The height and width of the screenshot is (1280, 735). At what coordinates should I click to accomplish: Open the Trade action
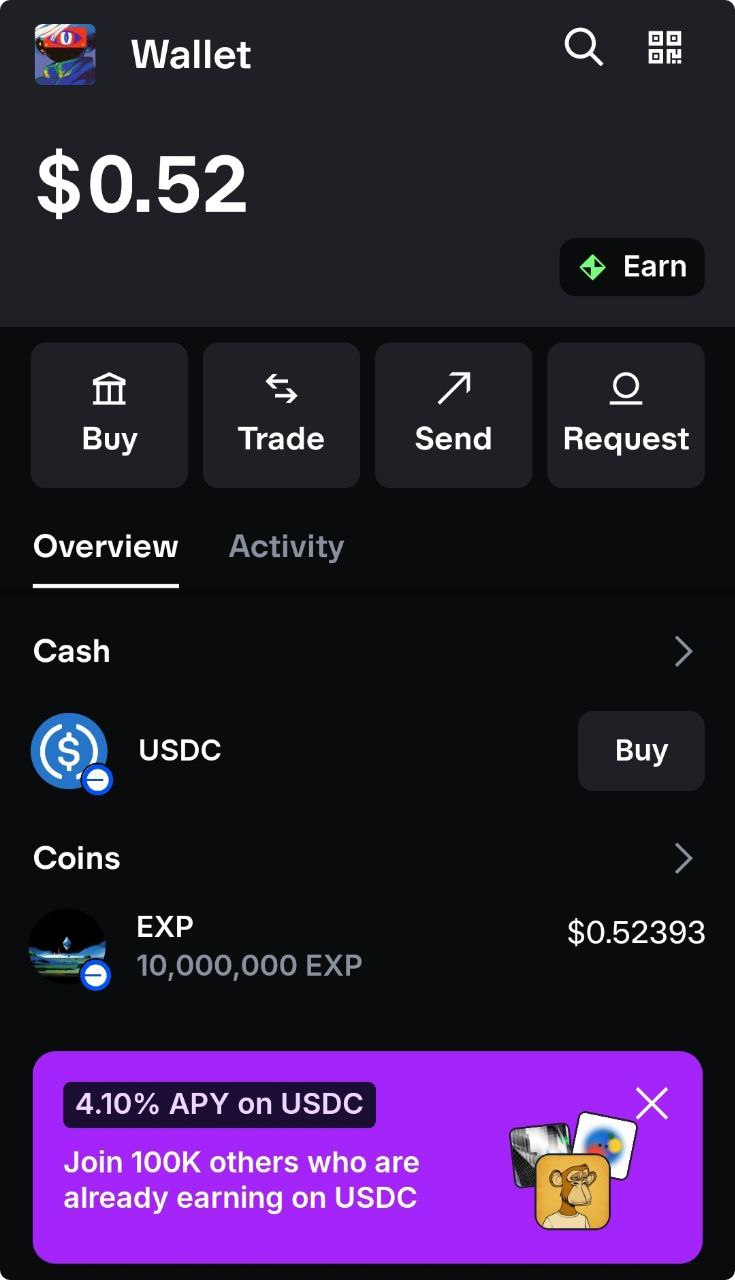coord(281,415)
